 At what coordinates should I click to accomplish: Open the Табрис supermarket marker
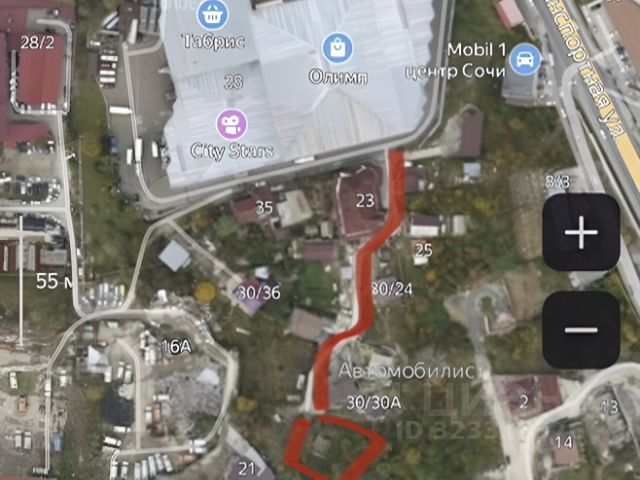pos(211,14)
